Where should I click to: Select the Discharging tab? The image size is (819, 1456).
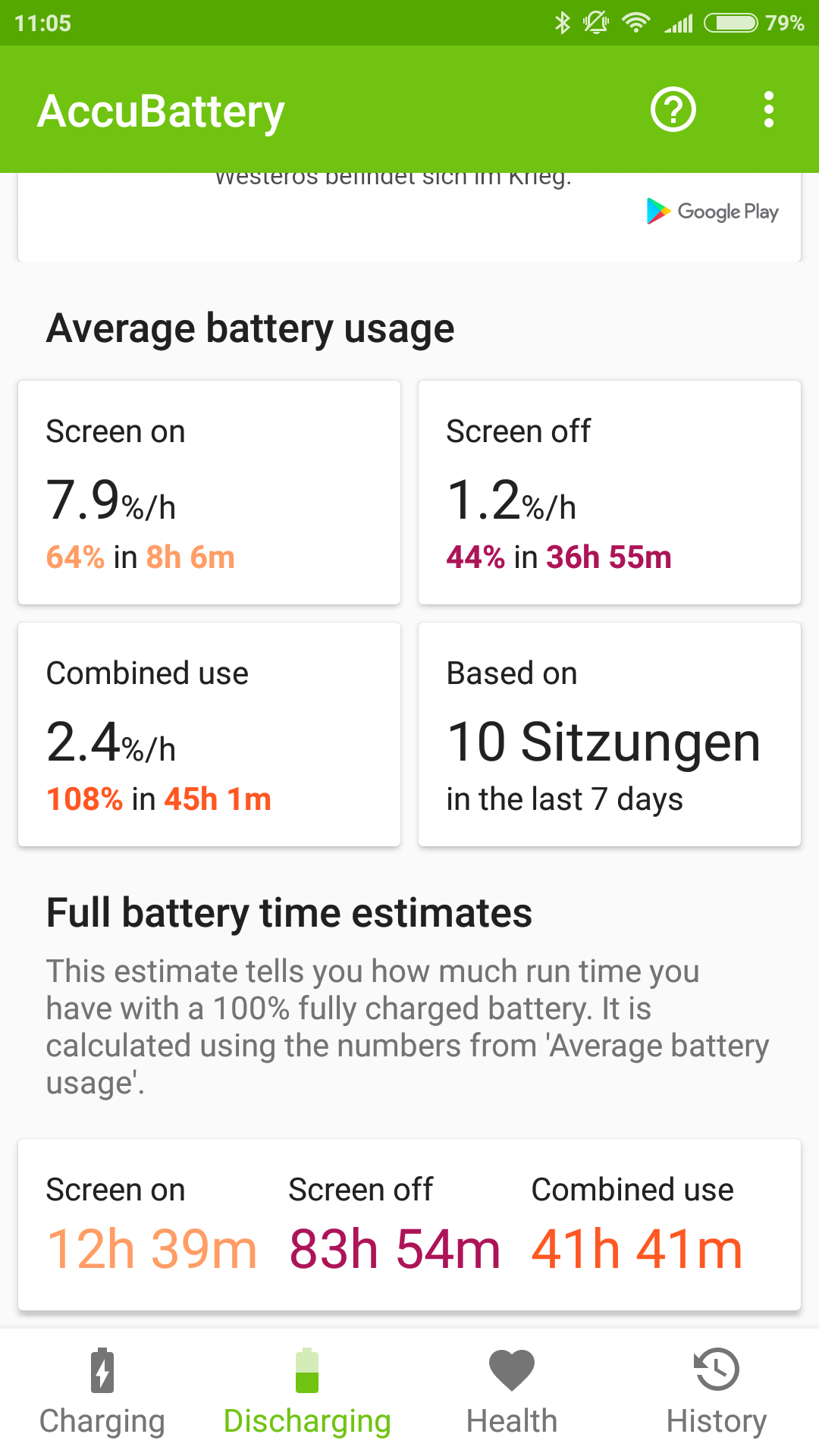point(307,1392)
